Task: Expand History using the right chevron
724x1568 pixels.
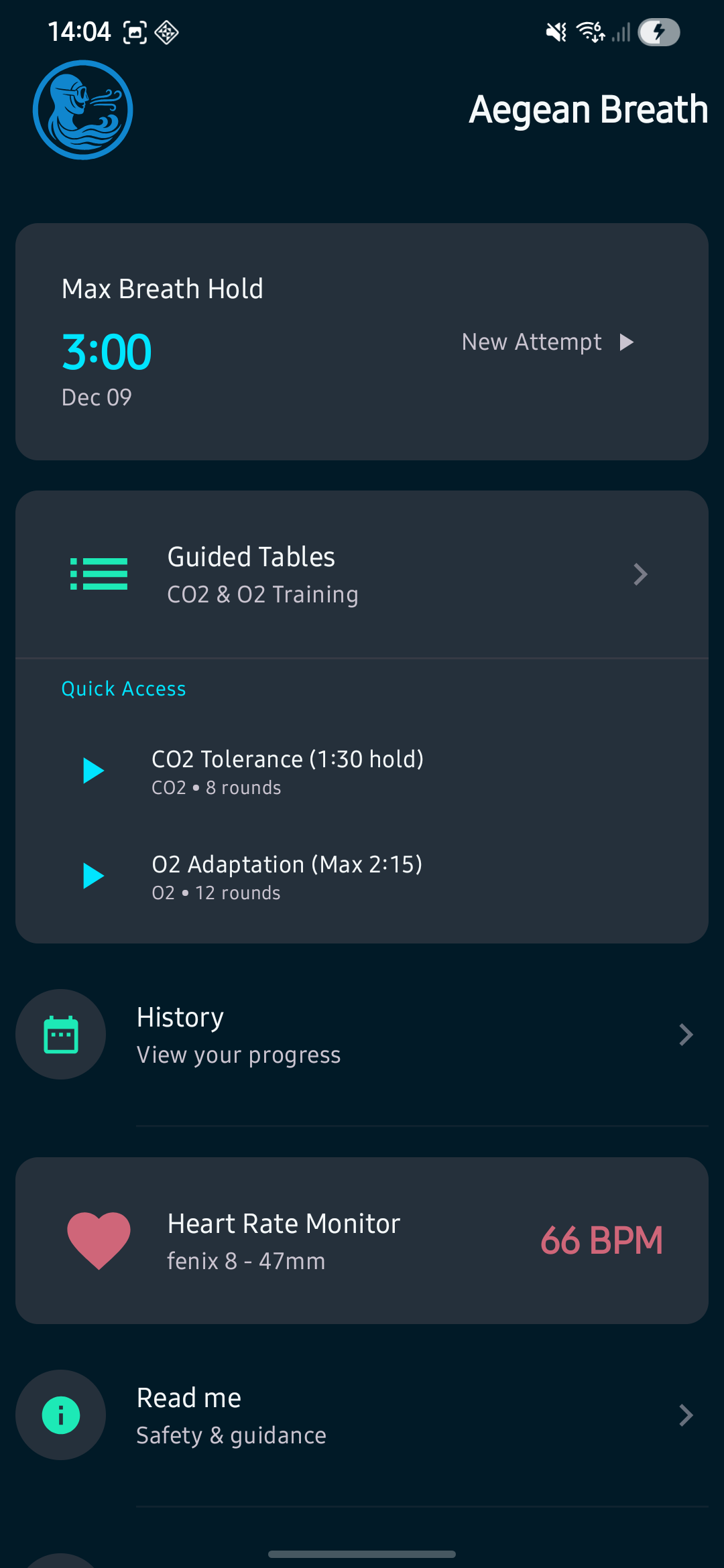Action: (x=685, y=1035)
